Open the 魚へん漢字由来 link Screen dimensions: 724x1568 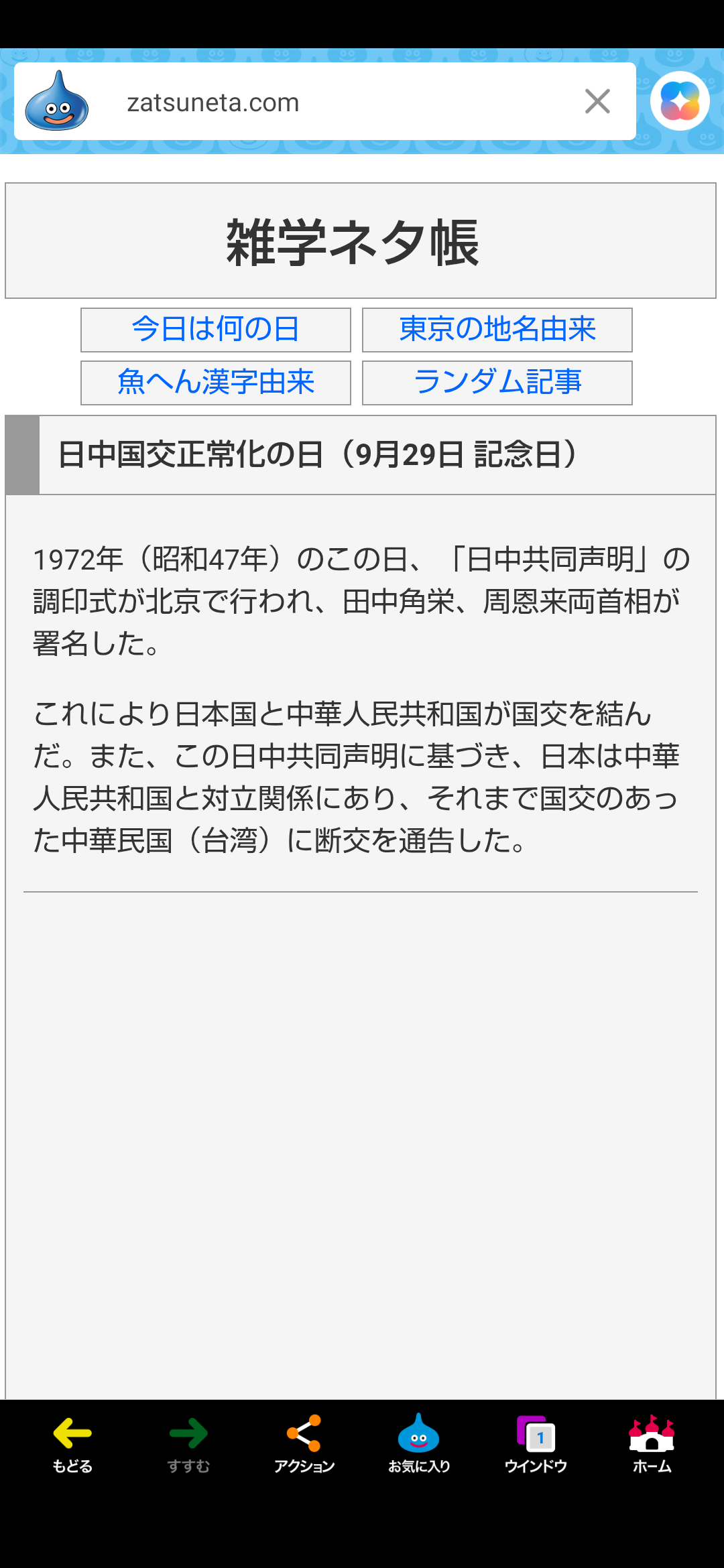coord(215,383)
